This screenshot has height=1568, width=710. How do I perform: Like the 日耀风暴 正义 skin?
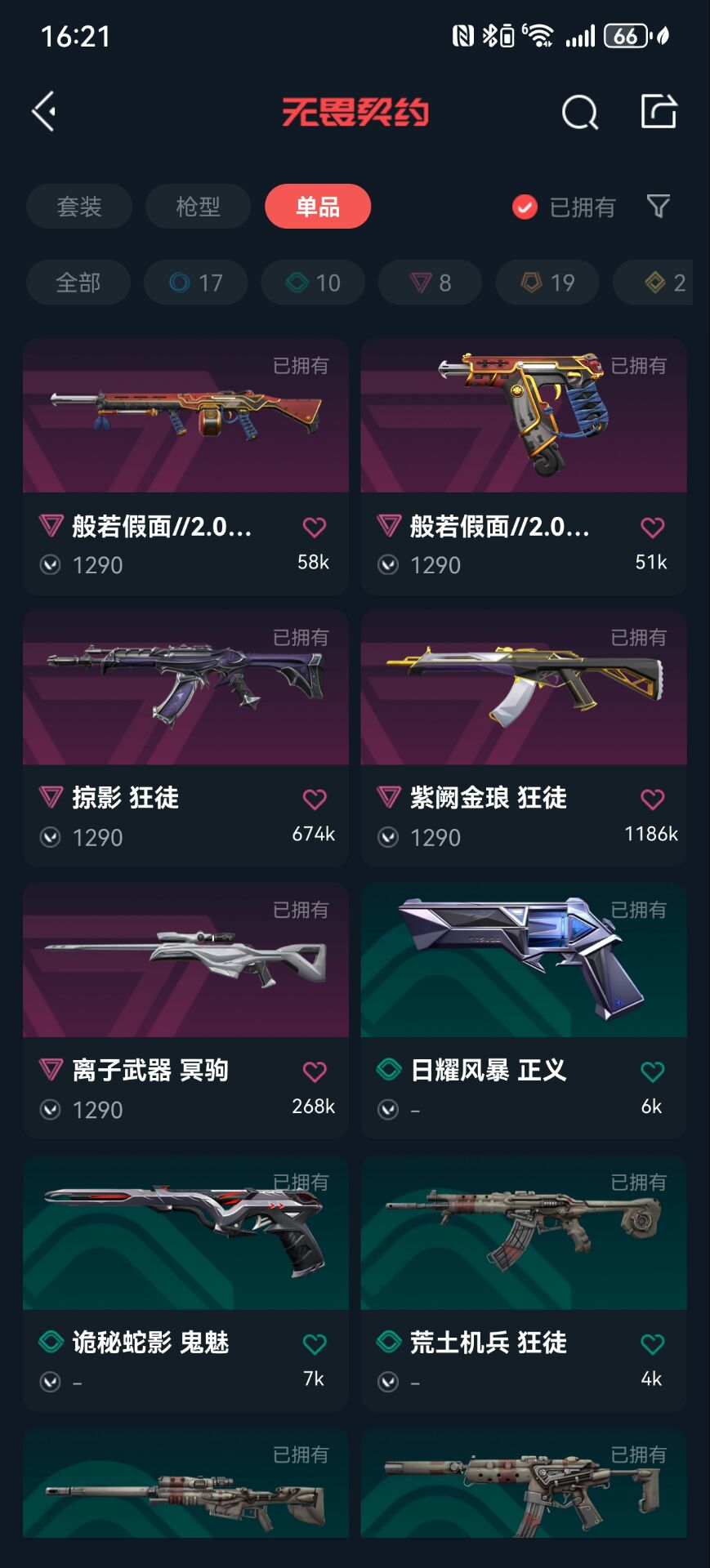[652, 1071]
